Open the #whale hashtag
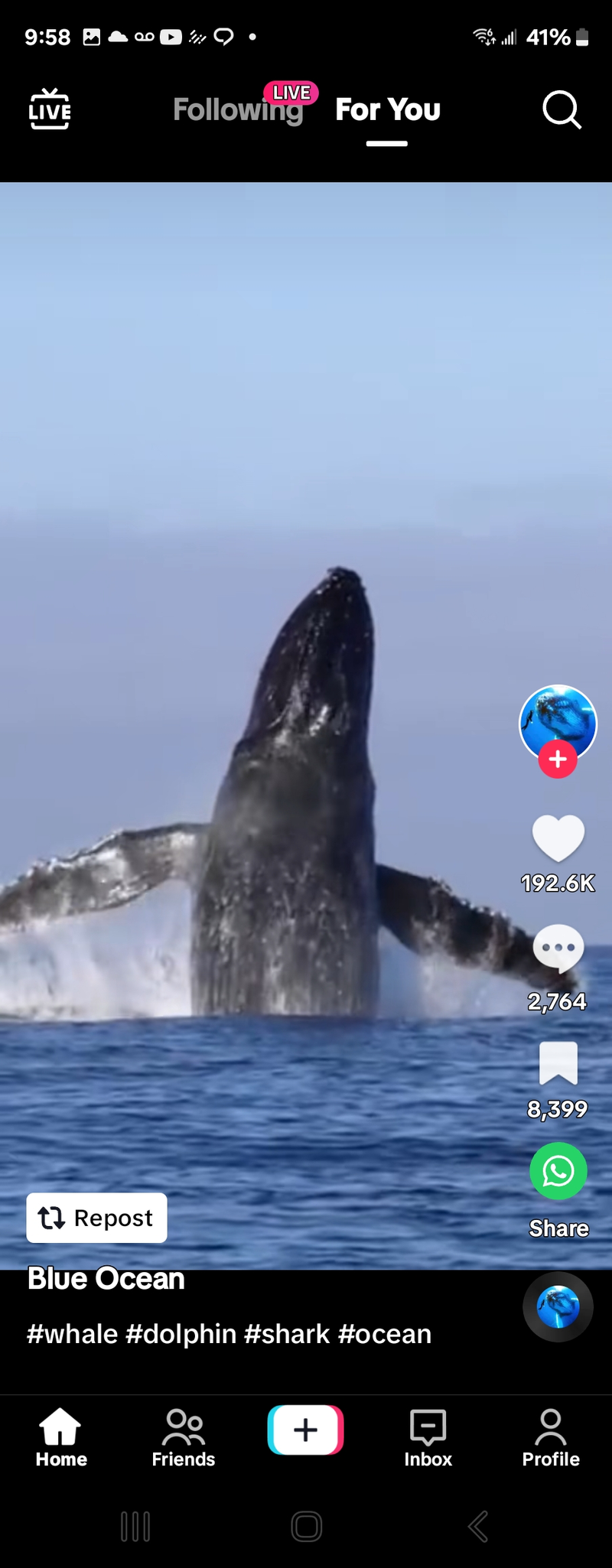Viewport: 612px width, 1568px height. [x=73, y=1334]
